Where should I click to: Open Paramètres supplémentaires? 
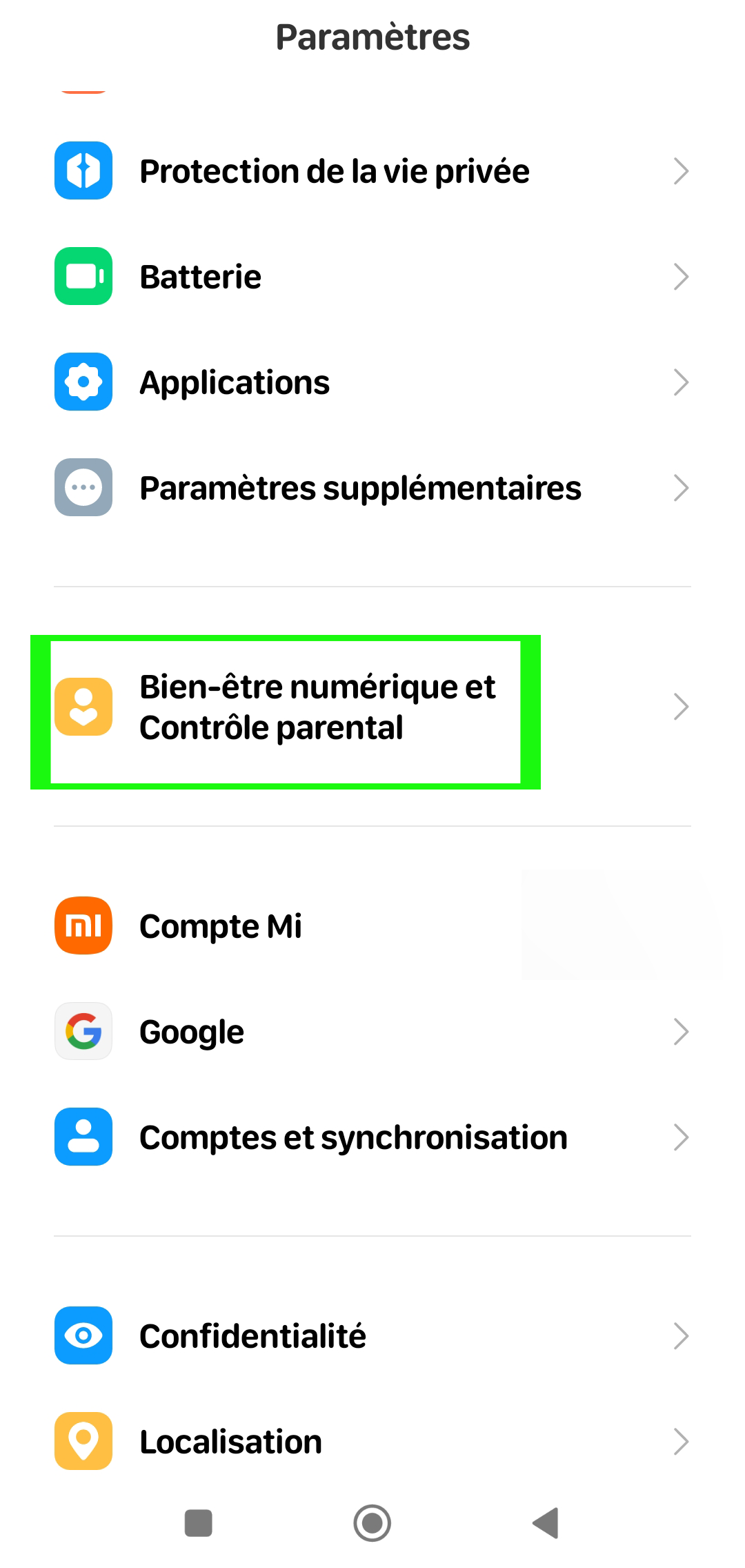[372, 488]
